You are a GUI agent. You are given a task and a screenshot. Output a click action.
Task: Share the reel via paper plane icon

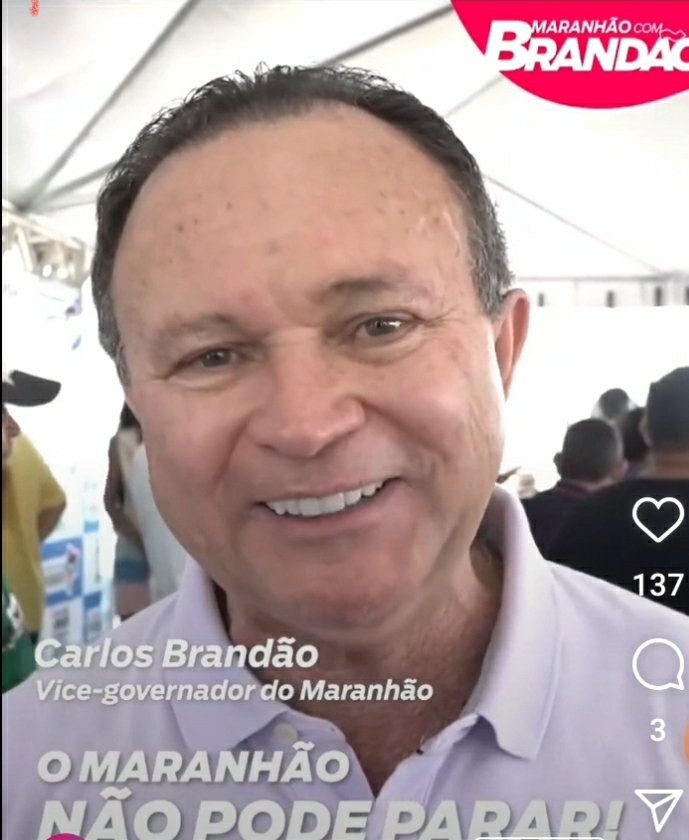click(x=659, y=809)
